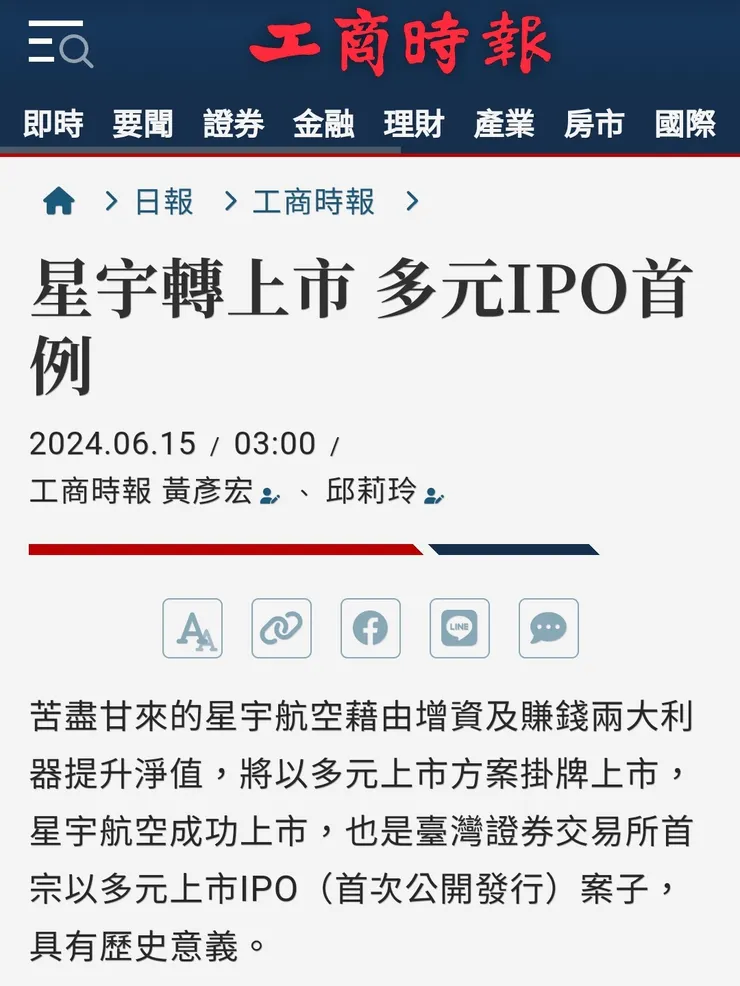740x986 pixels.
Task: Open the 證券 section
Action: (233, 124)
